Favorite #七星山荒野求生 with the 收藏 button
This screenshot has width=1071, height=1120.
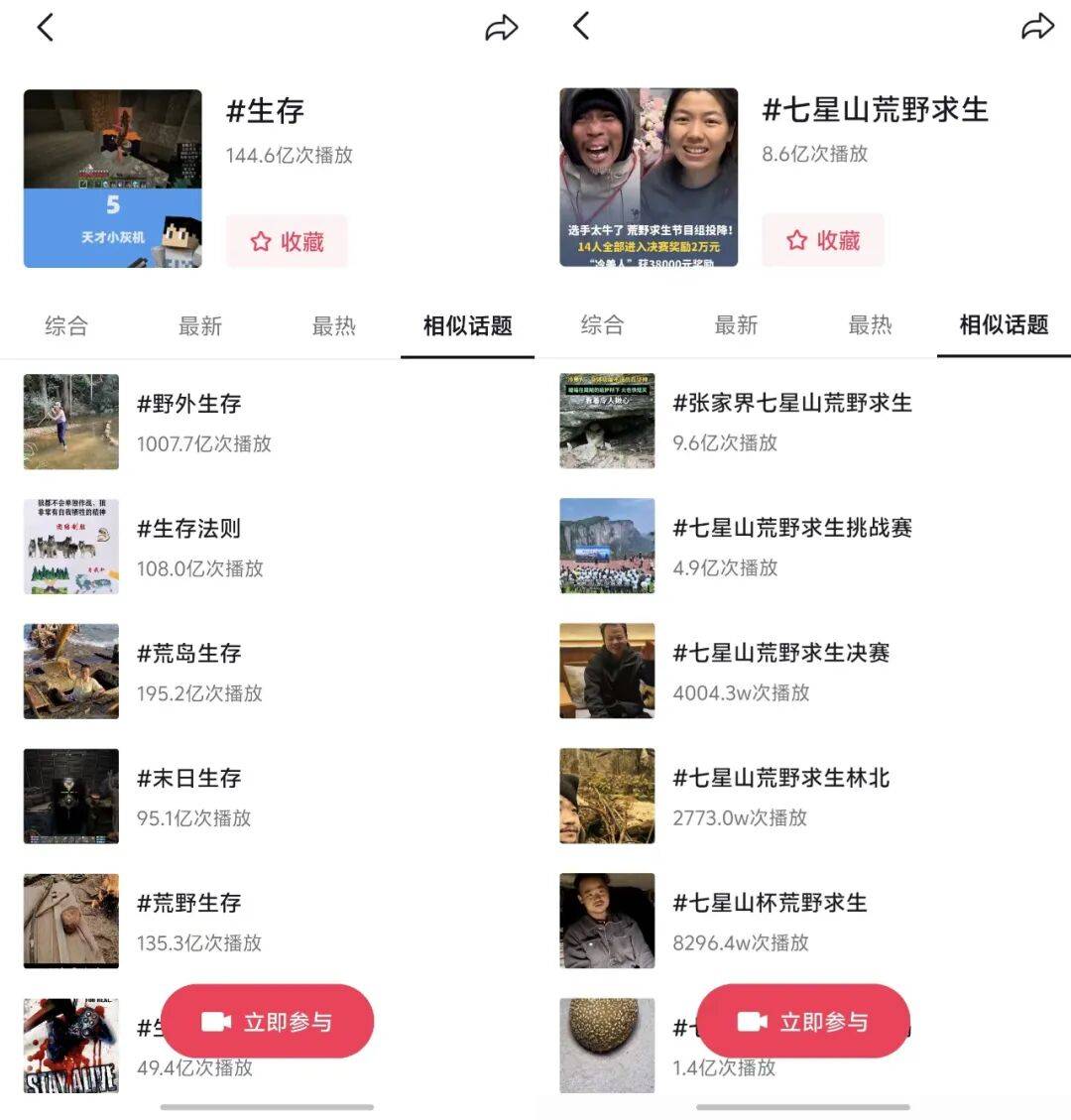pyautogui.click(x=823, y=240)
